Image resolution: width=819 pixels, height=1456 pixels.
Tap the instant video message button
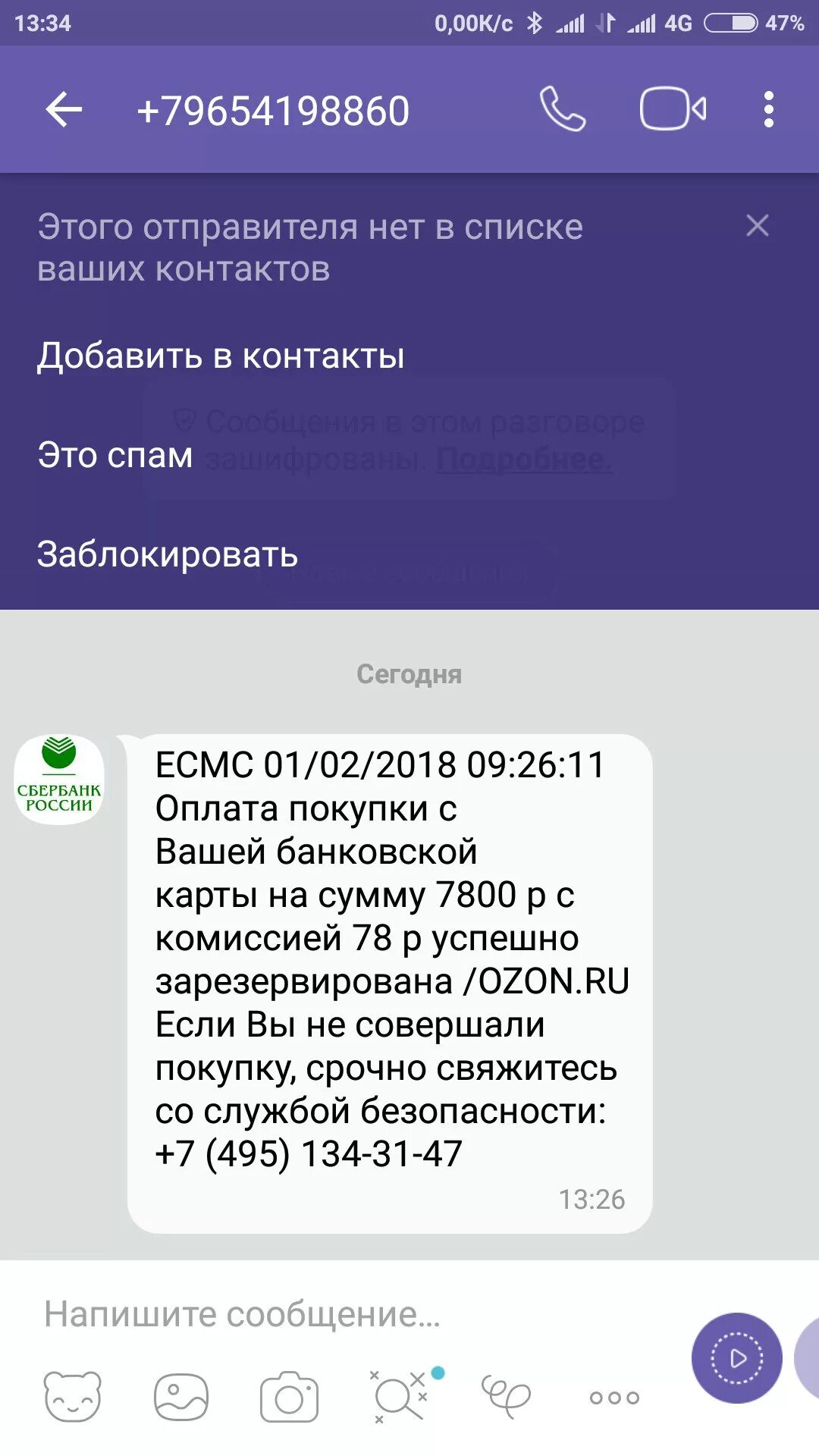[736, 1358]
